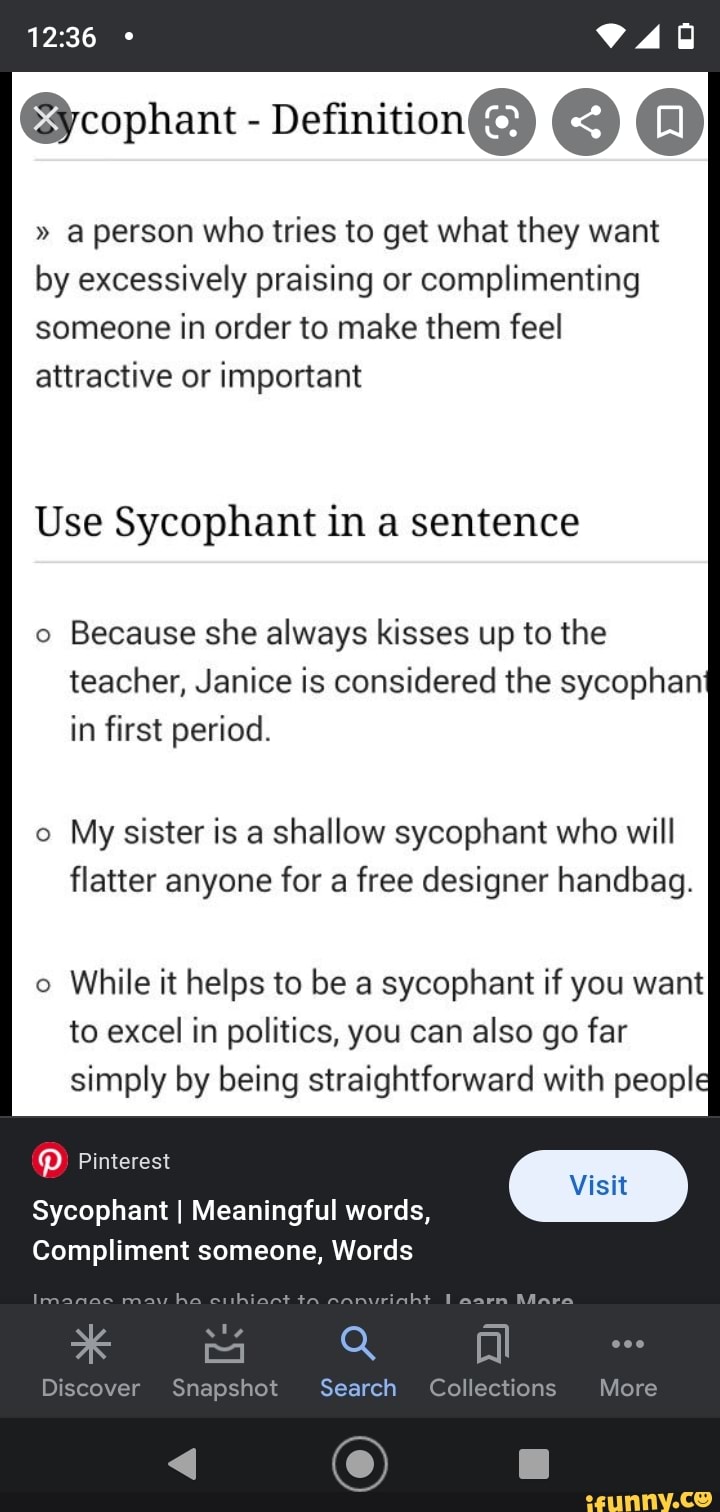Select the Search tab
This screenshot has width=720, height=1512.
pyautogui.click(x=358, y=1362)
